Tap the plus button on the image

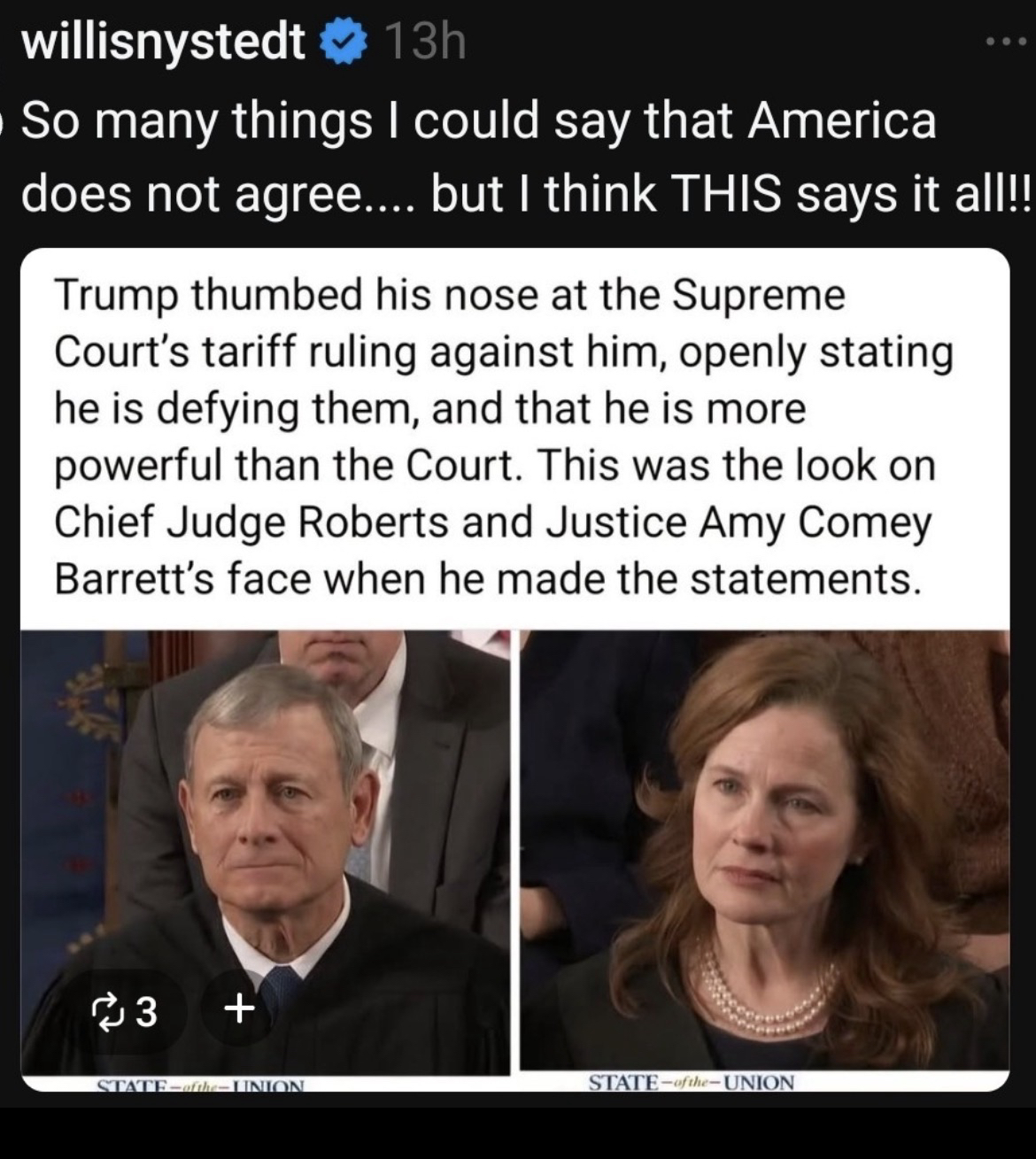tap(238, 1008)
